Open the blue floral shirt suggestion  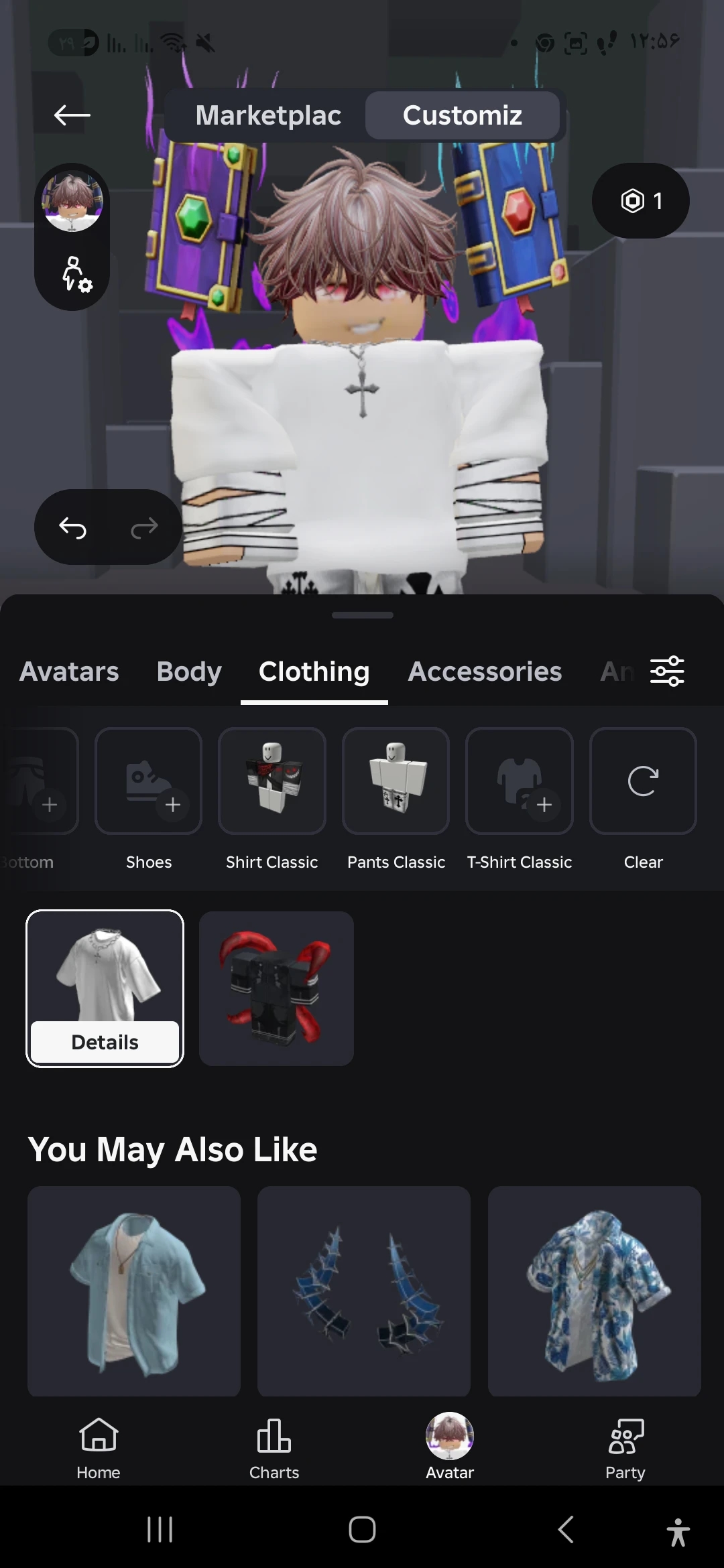(595, 1291)
